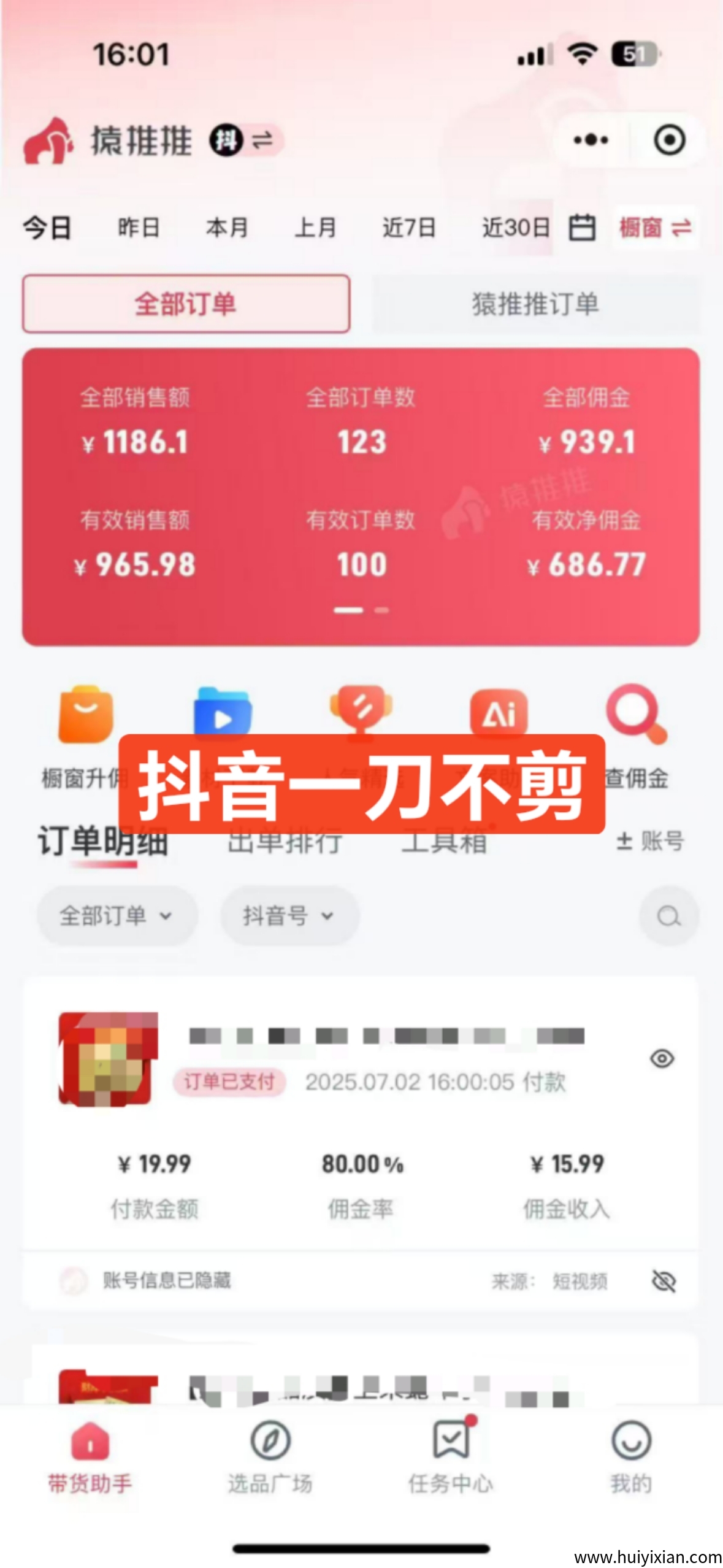Expand the 全部订单 dropdown filter
This screenshot has width=723, height=1568.
(x=117, y=916)
